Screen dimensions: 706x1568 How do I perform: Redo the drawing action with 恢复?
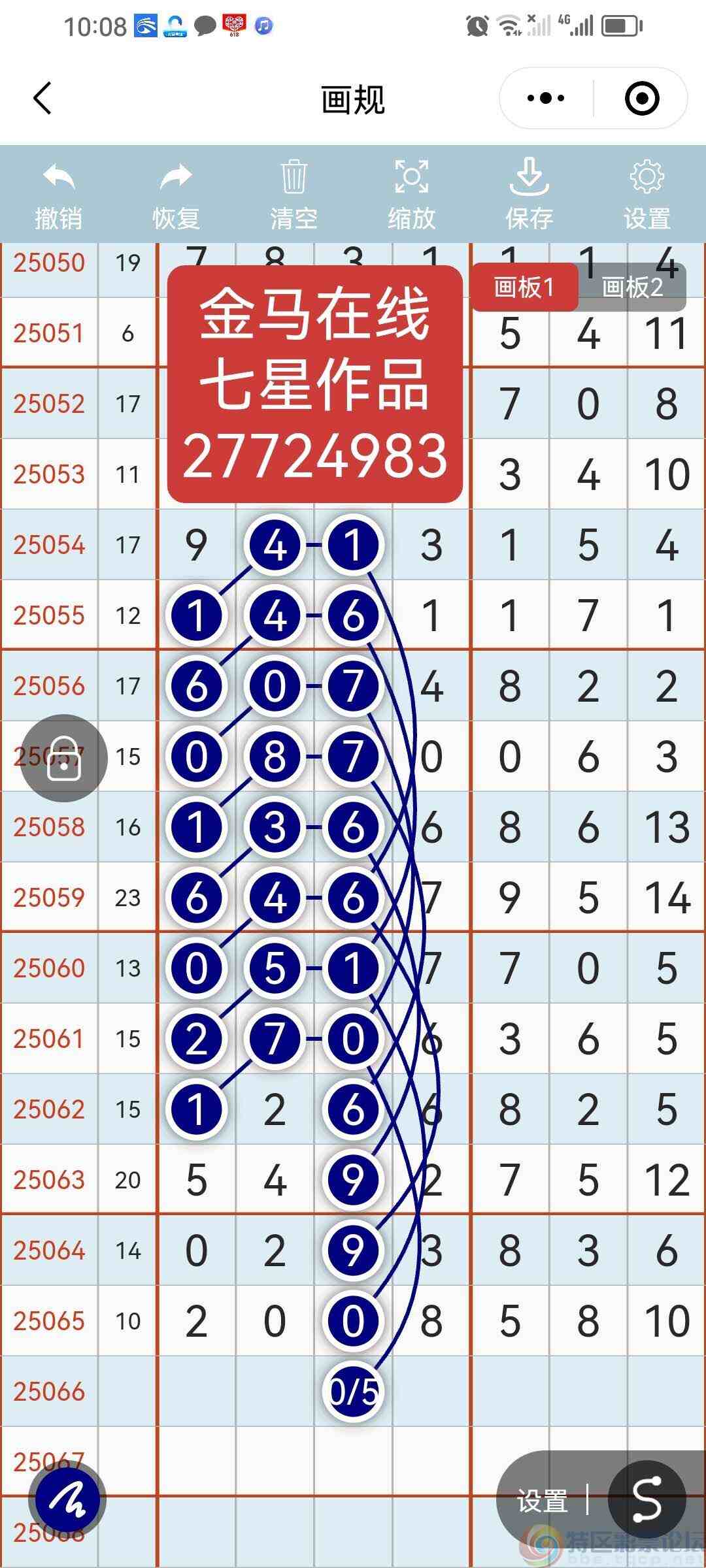[176, 195]
